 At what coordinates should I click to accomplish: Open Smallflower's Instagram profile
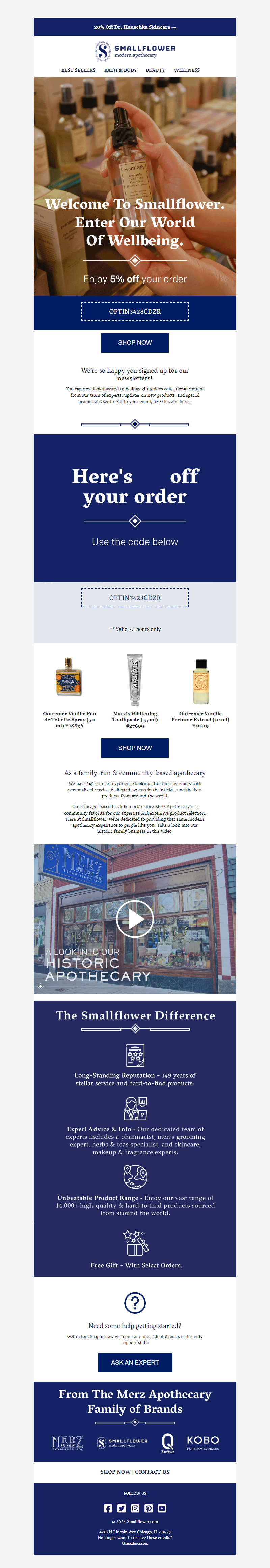[135, 1508]
